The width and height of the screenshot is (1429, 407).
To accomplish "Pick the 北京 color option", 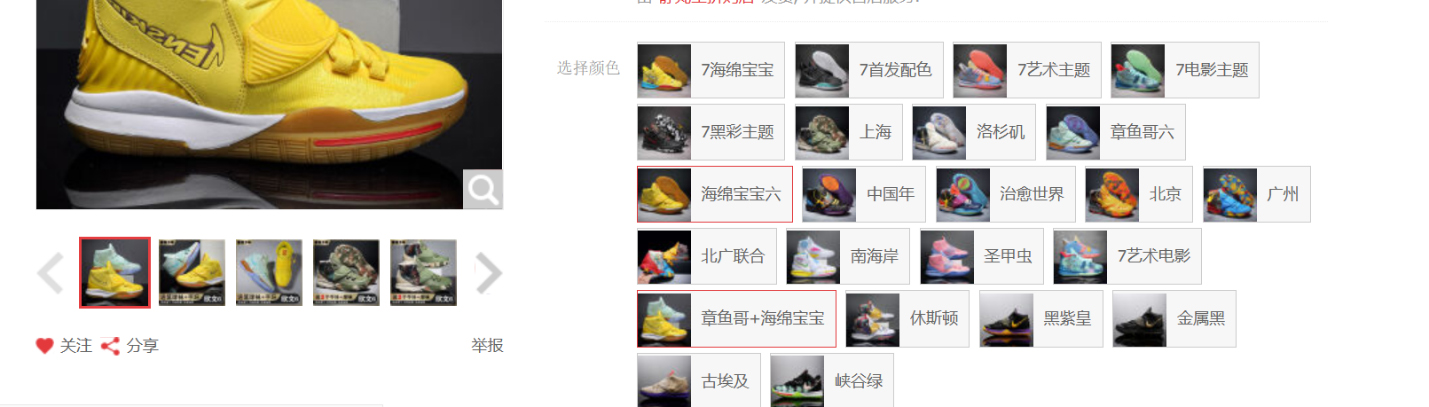I will click(1138, 194).
